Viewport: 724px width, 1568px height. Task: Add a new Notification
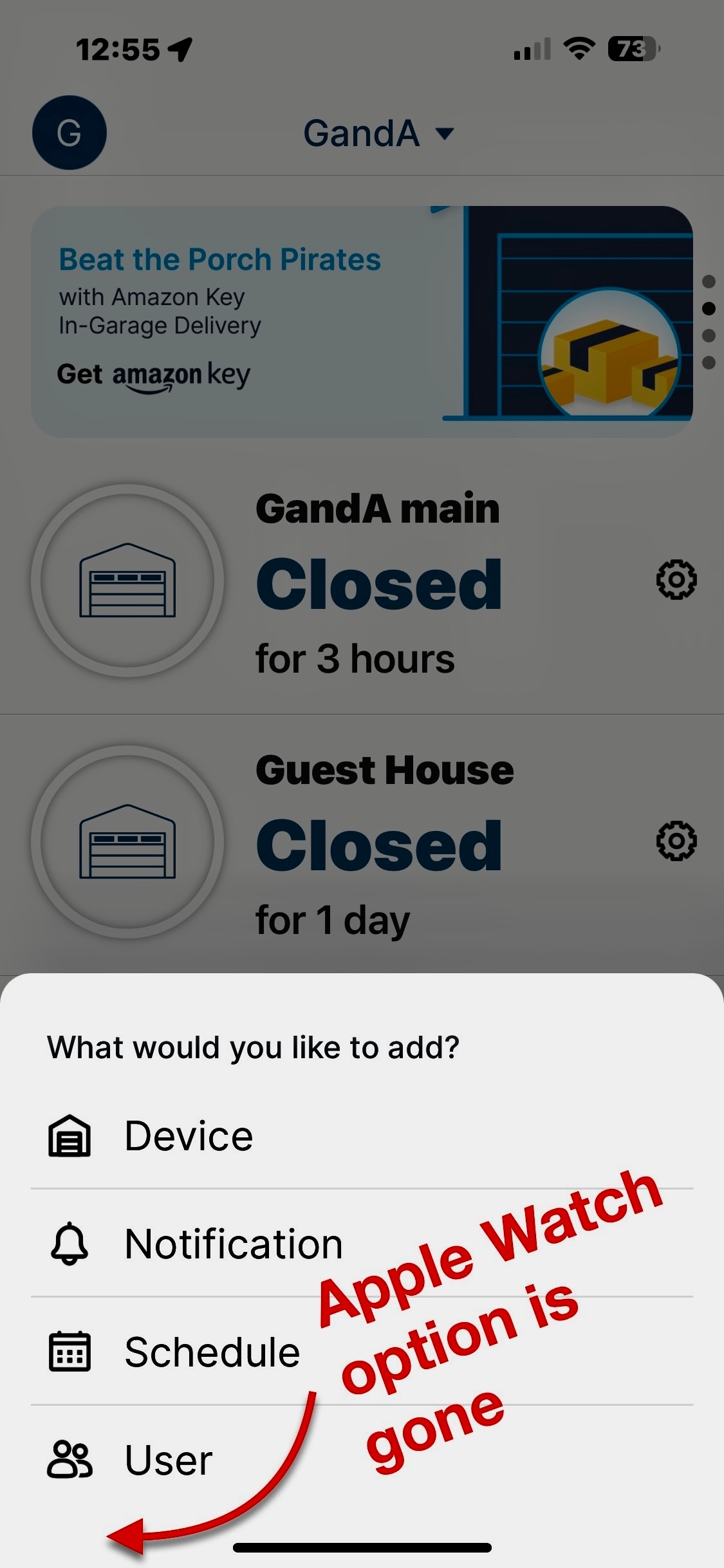click(x=233, y=1244)
